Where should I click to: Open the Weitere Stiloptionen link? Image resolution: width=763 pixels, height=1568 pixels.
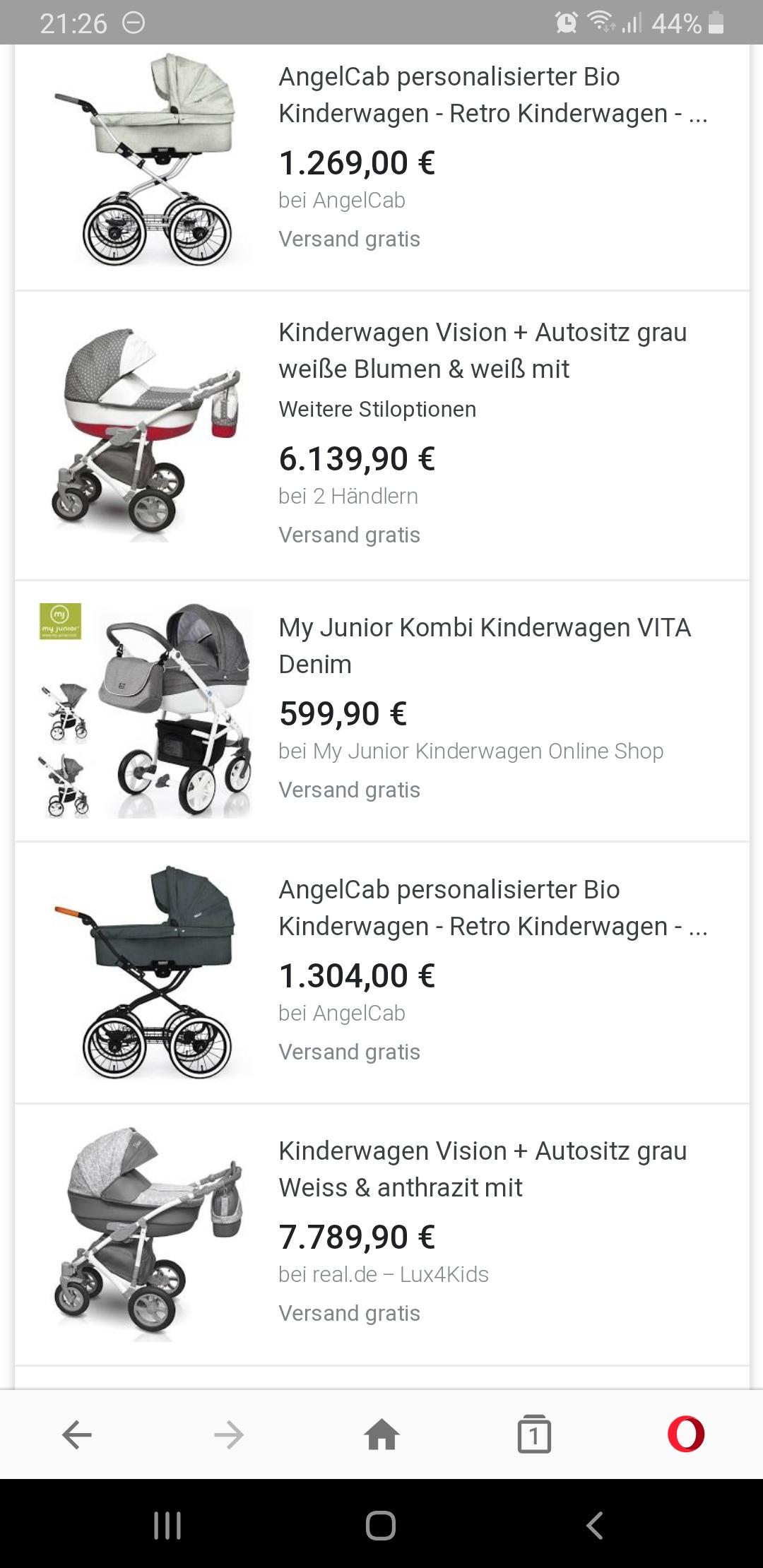coord(377,409)
